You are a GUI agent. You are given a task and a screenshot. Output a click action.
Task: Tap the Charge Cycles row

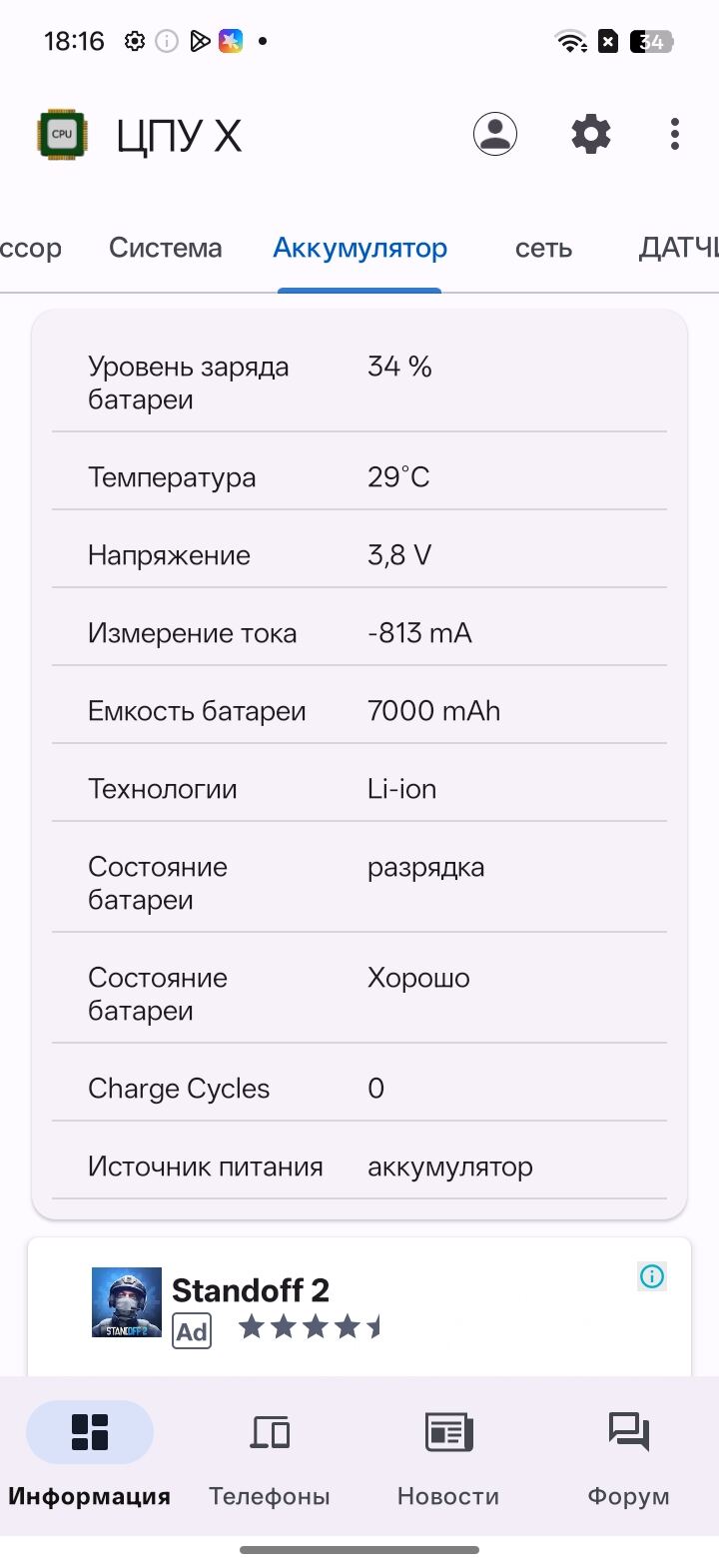(359, 1088)
